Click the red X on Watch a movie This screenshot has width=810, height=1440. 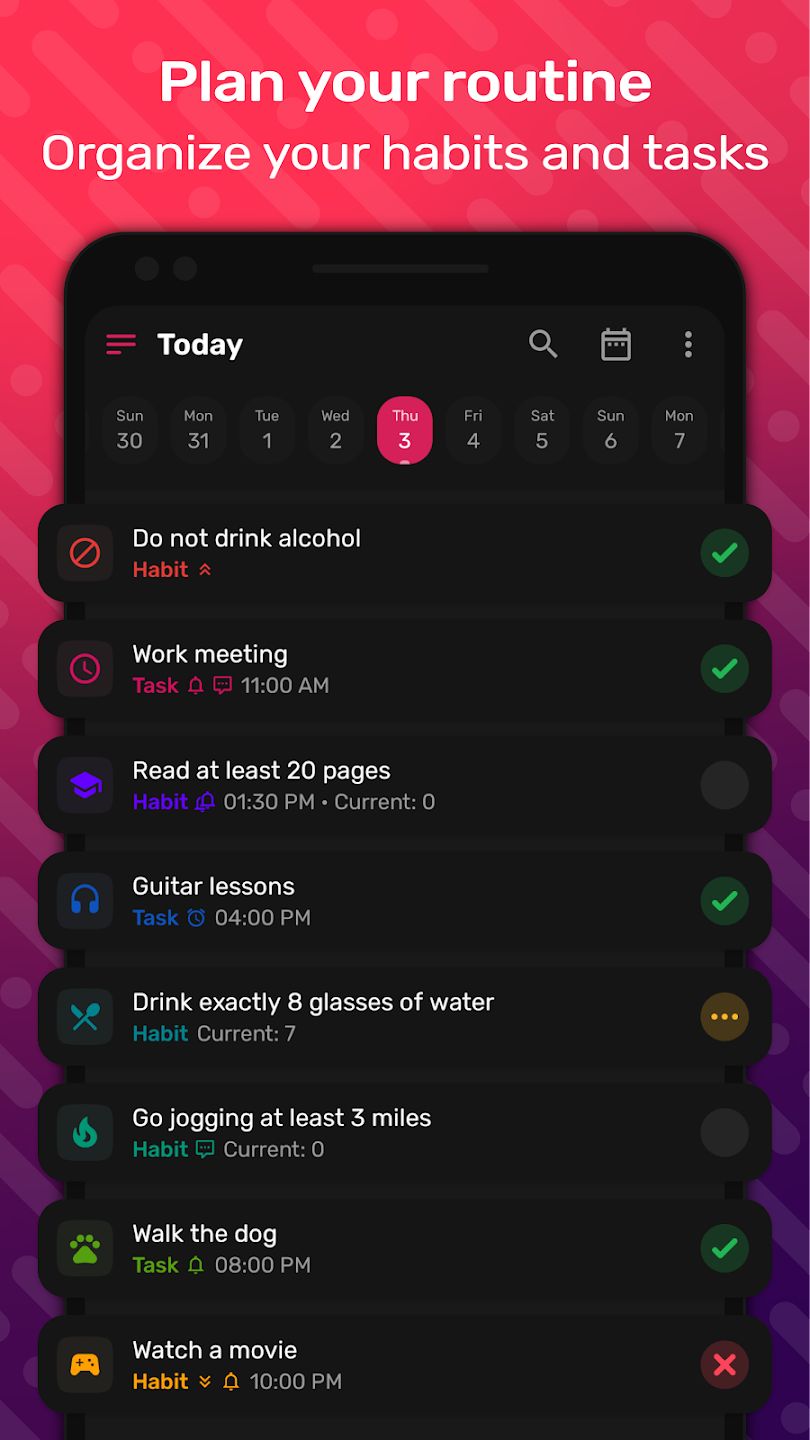[x=725, y=1364]
